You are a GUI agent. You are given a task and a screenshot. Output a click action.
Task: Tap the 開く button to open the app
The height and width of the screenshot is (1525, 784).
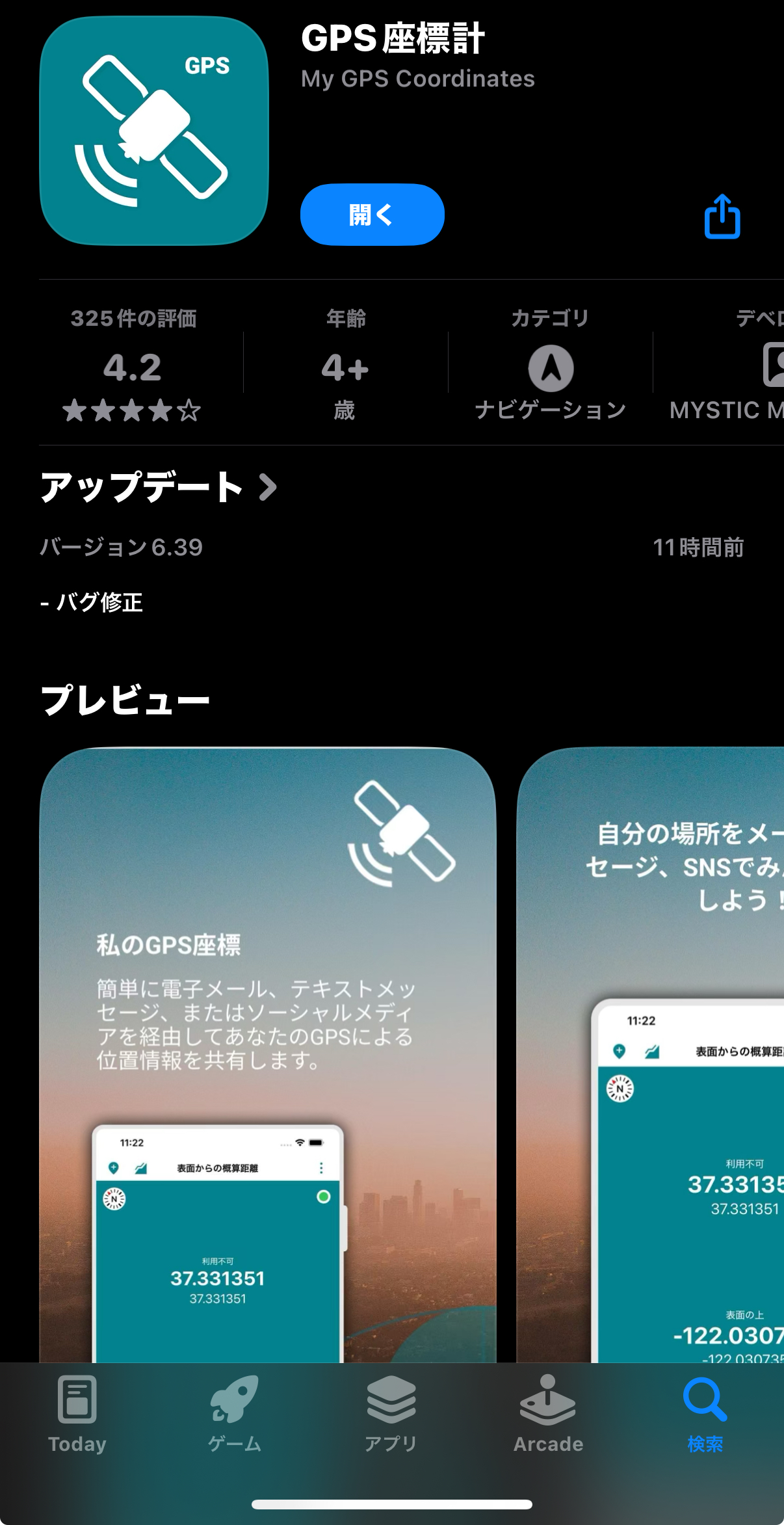[372, 215]
